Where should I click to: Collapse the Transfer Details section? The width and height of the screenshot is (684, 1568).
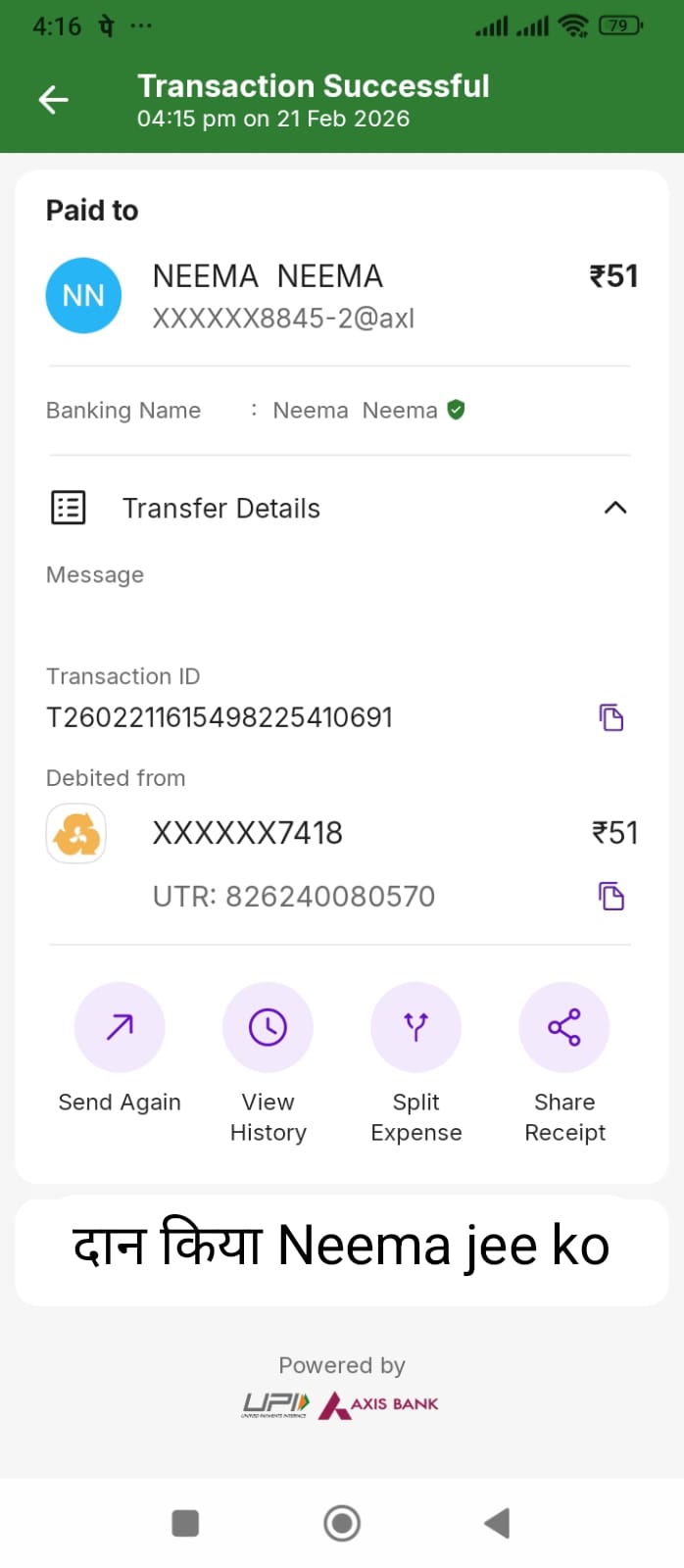pyautogui.click(x=614, y=508)
